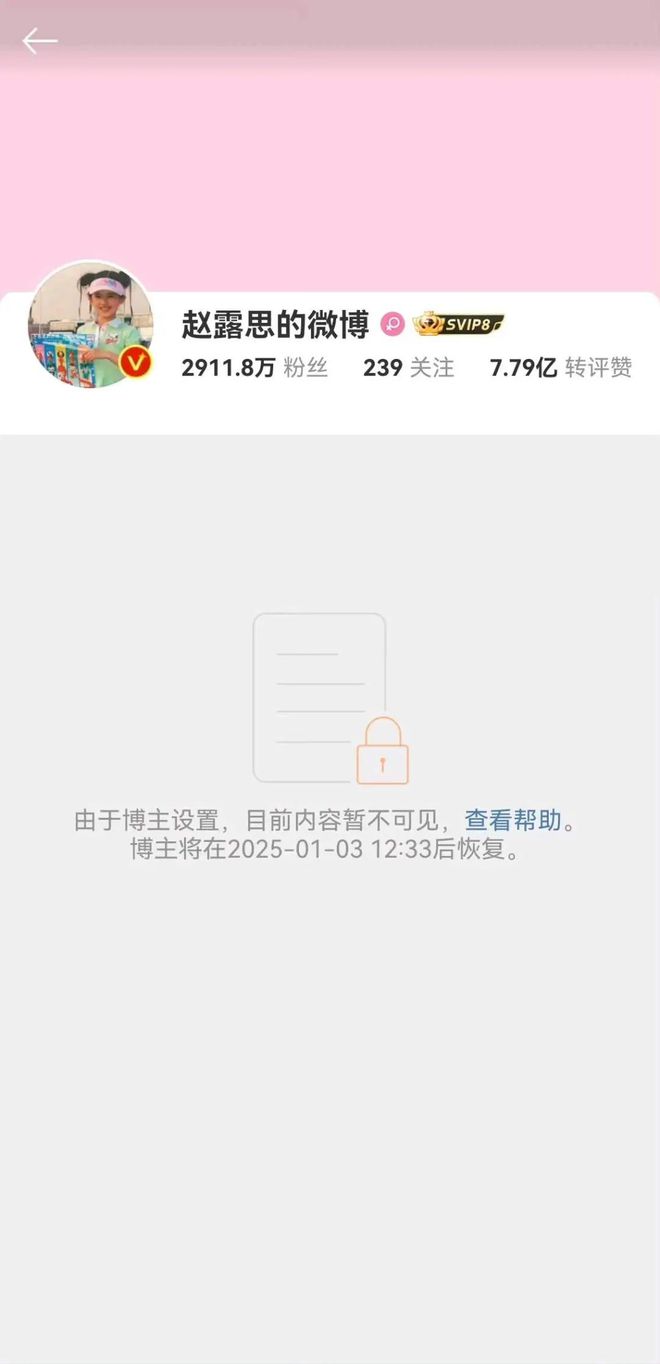Open the profile avatar photo

pyautogui.click(x=91, y=324)
